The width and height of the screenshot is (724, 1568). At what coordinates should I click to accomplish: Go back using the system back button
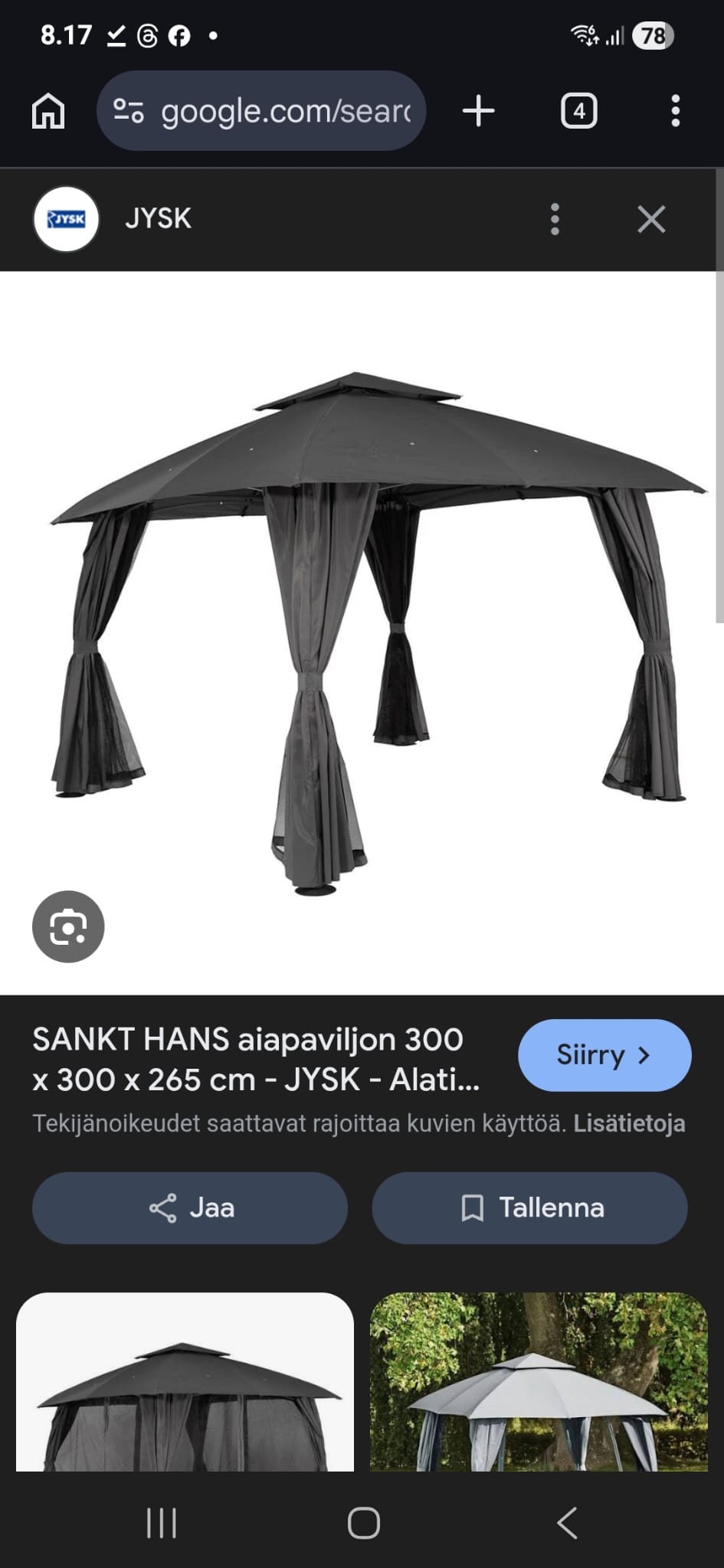567,1524
